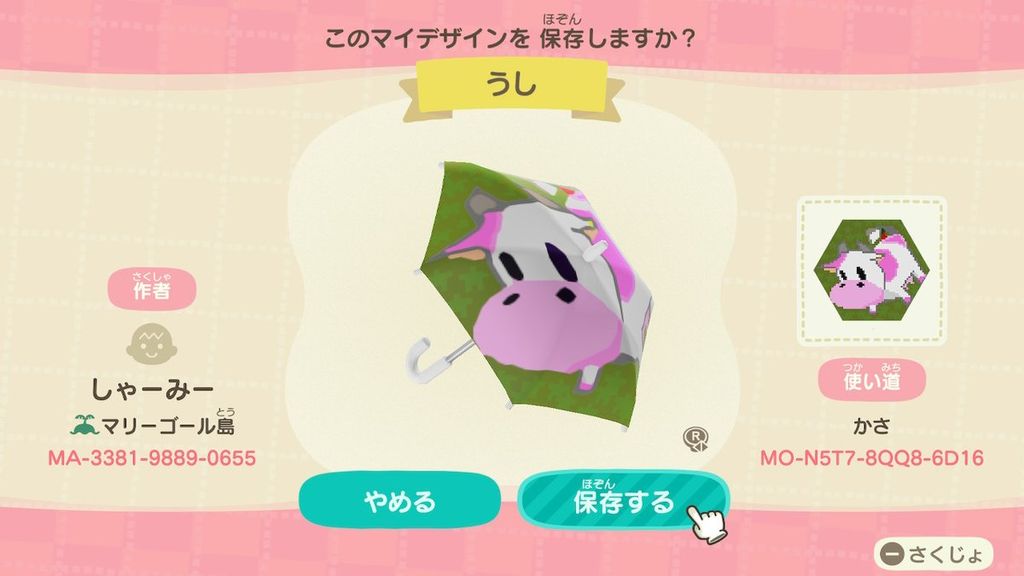Select 保存する to save the design
Viewport: 1024px width, 576px height.
[x=622, y=500]
